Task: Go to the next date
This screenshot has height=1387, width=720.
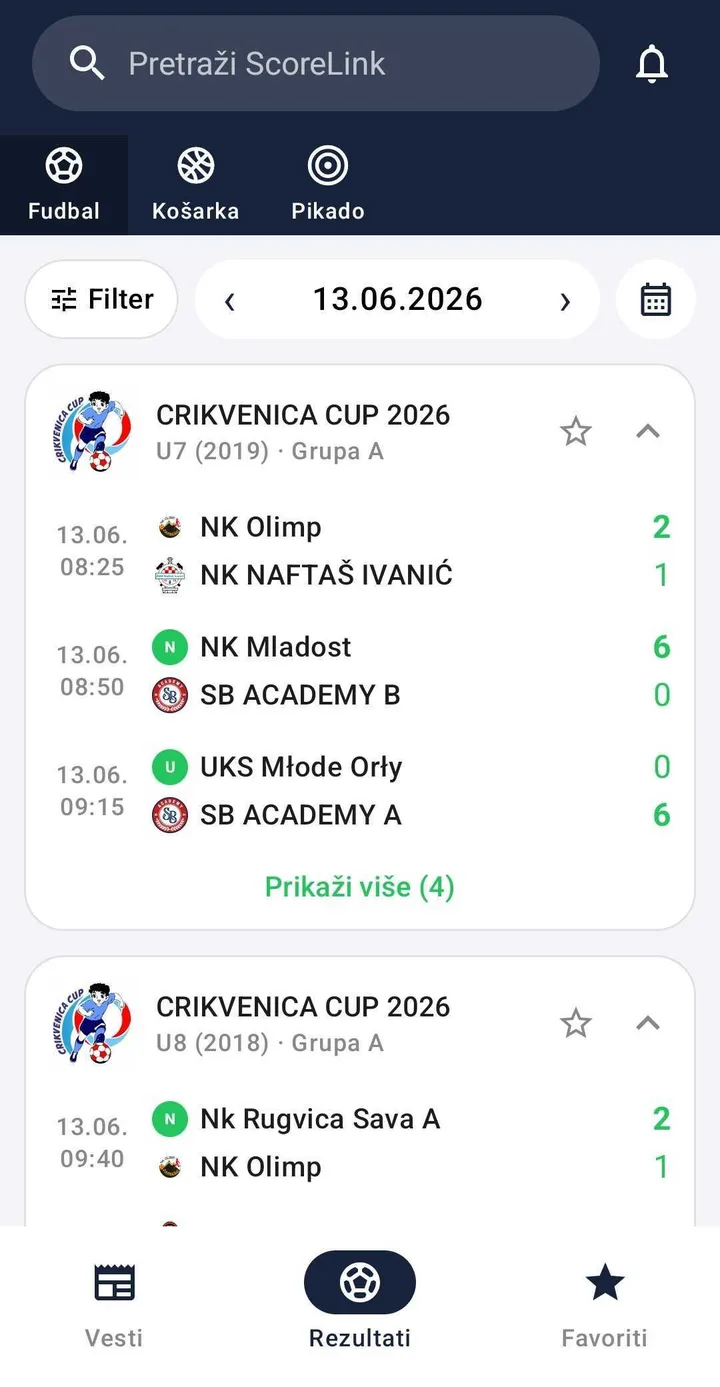Action: click(x=565, y=300)
